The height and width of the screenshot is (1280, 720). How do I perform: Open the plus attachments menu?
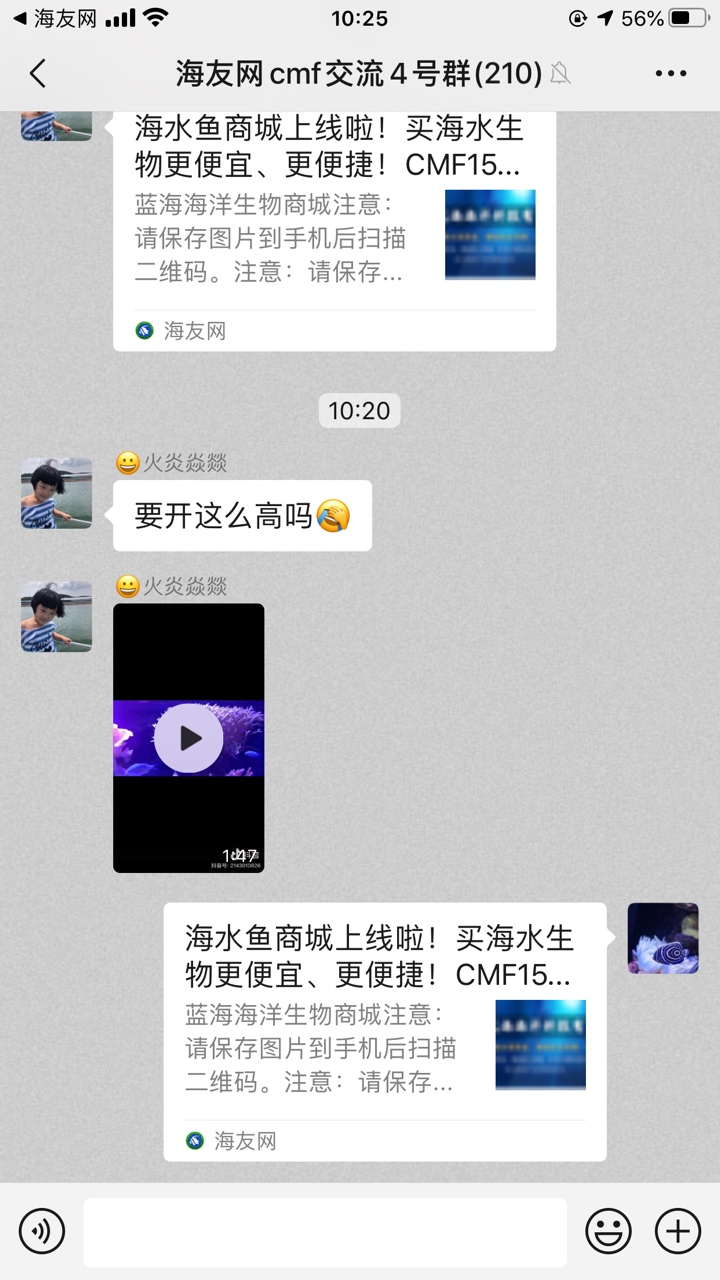[677, 1230]
